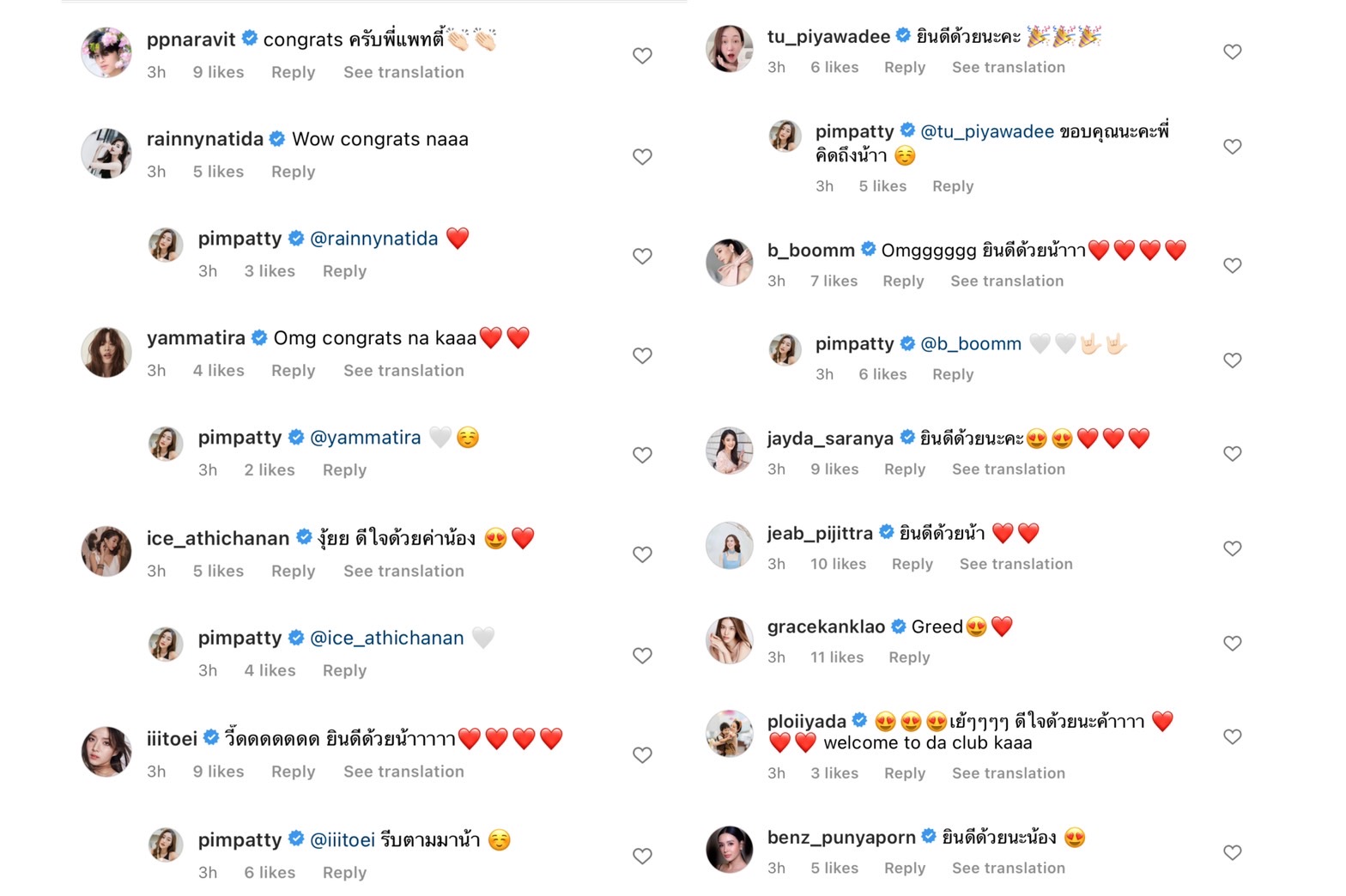Like ppnaravit's congrats comment
The image size is (1346, 896).
pos(642,56)
